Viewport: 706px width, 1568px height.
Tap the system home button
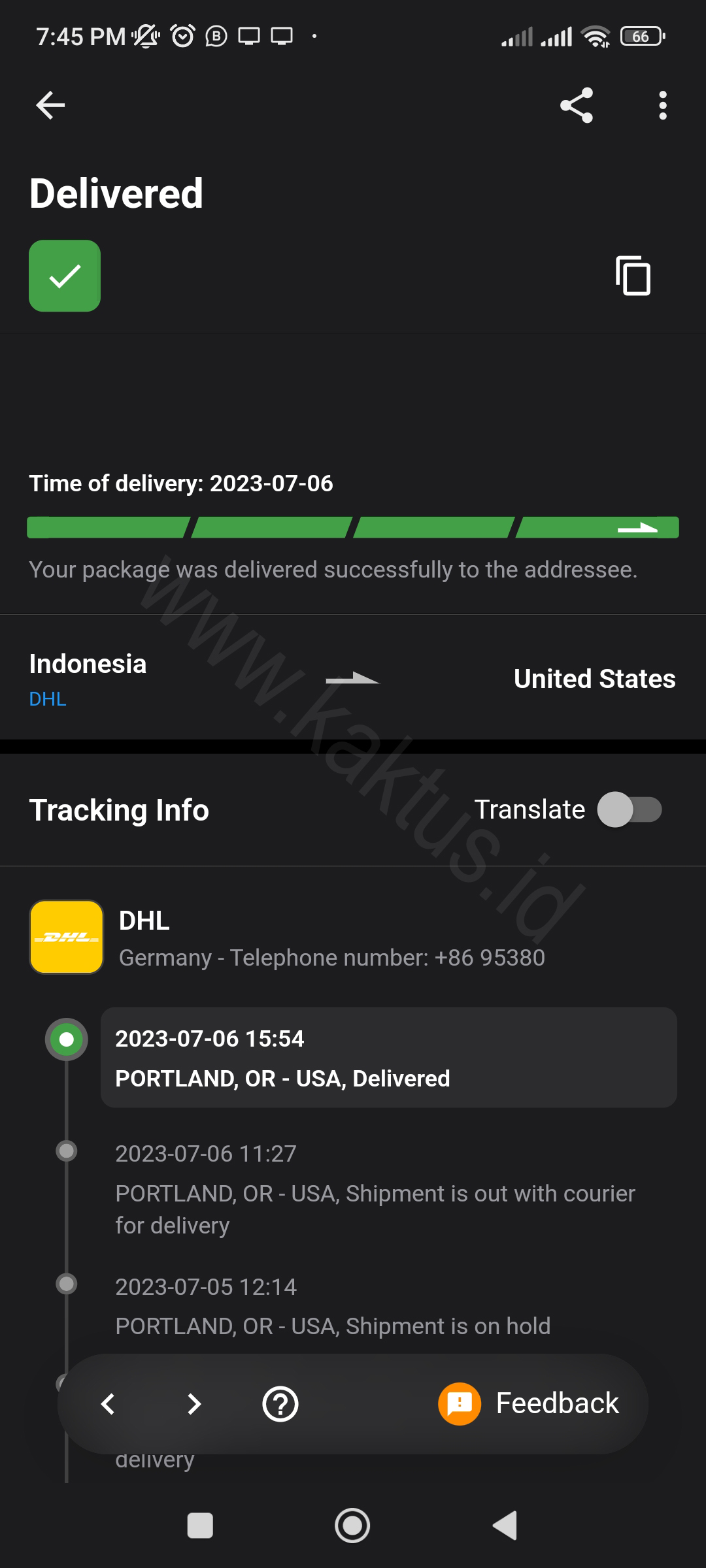point(352,1526)
